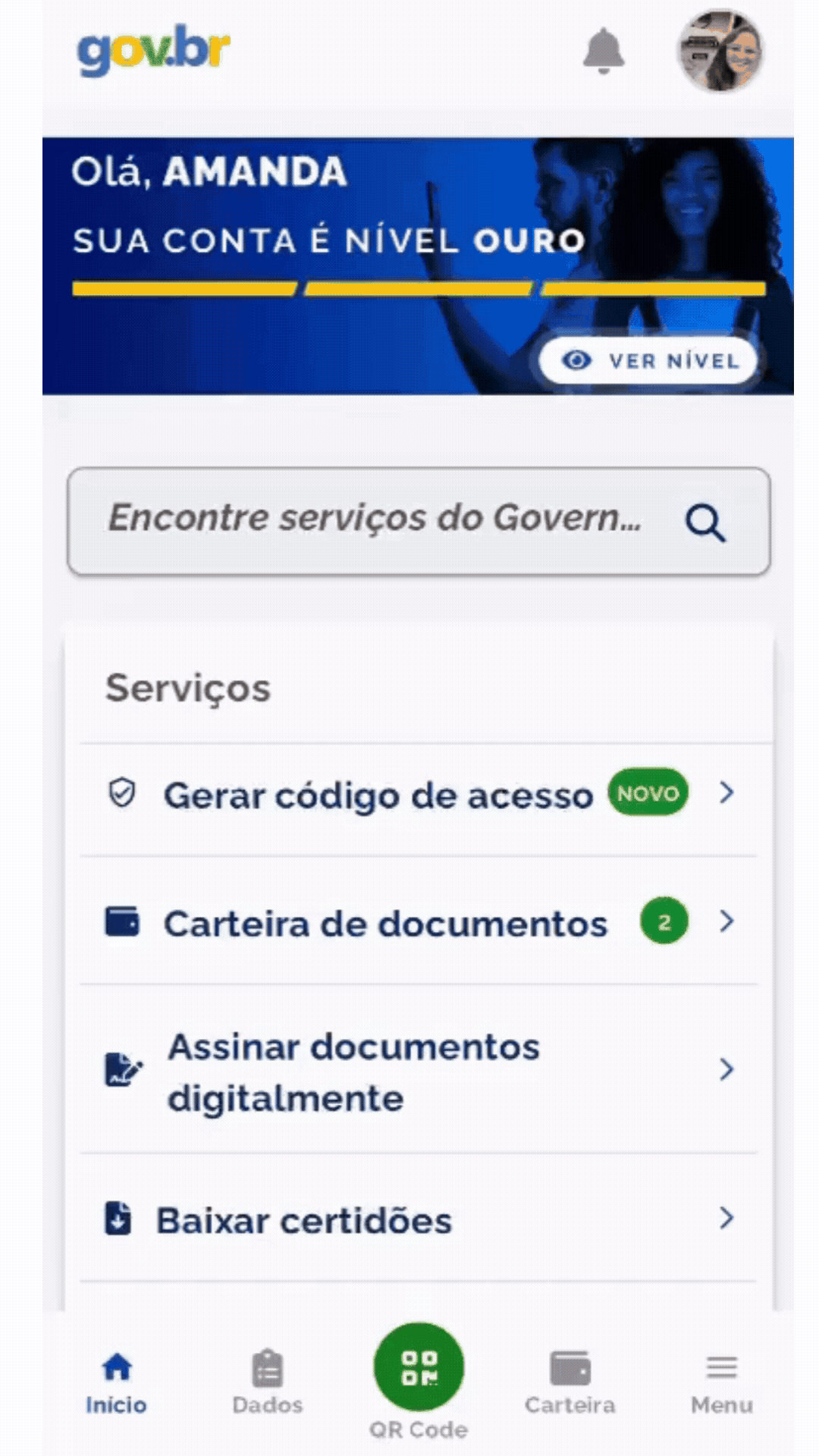Open the profile photo avatar
819x1456 pixels.
(x=720, y=51)
